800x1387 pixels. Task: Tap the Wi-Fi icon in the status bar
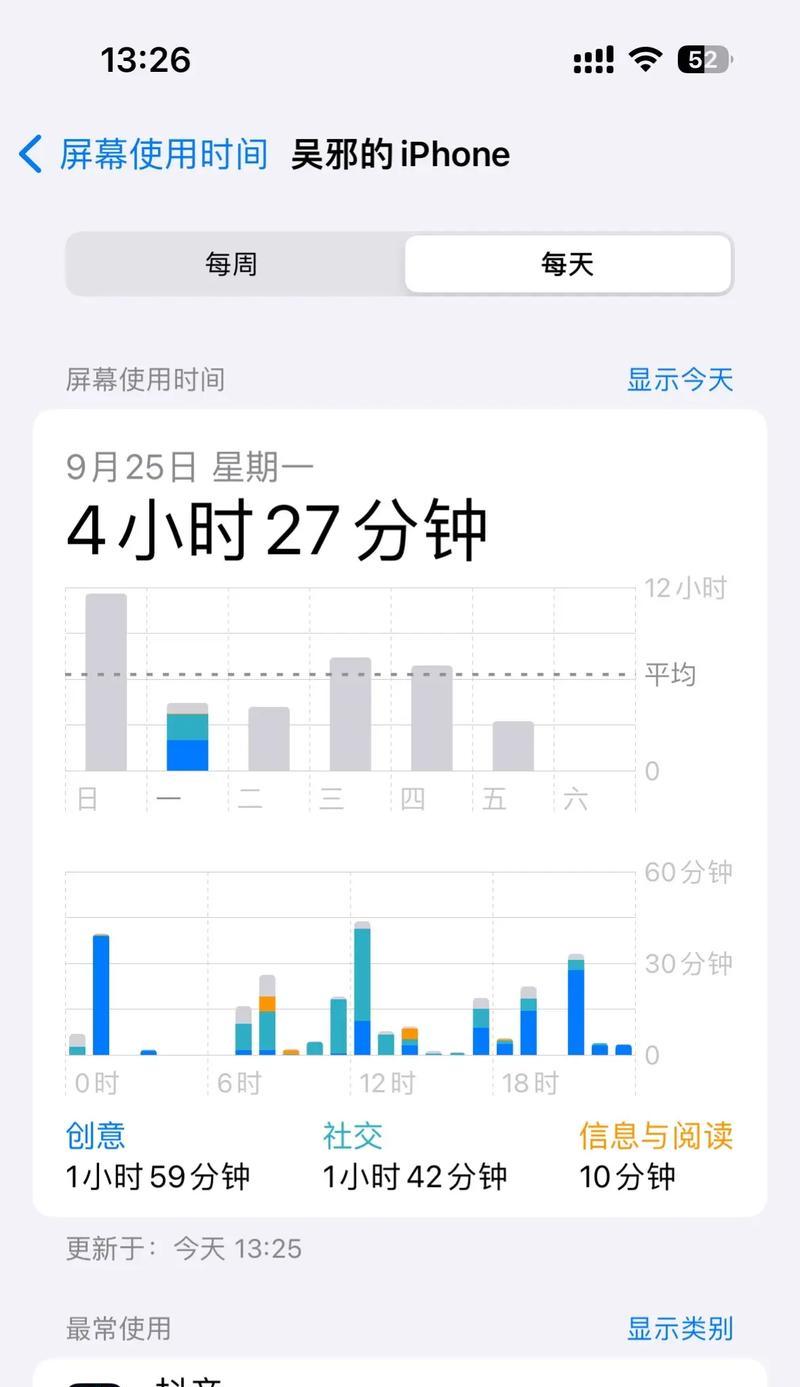pyautogui.click(x=646, y=60)
